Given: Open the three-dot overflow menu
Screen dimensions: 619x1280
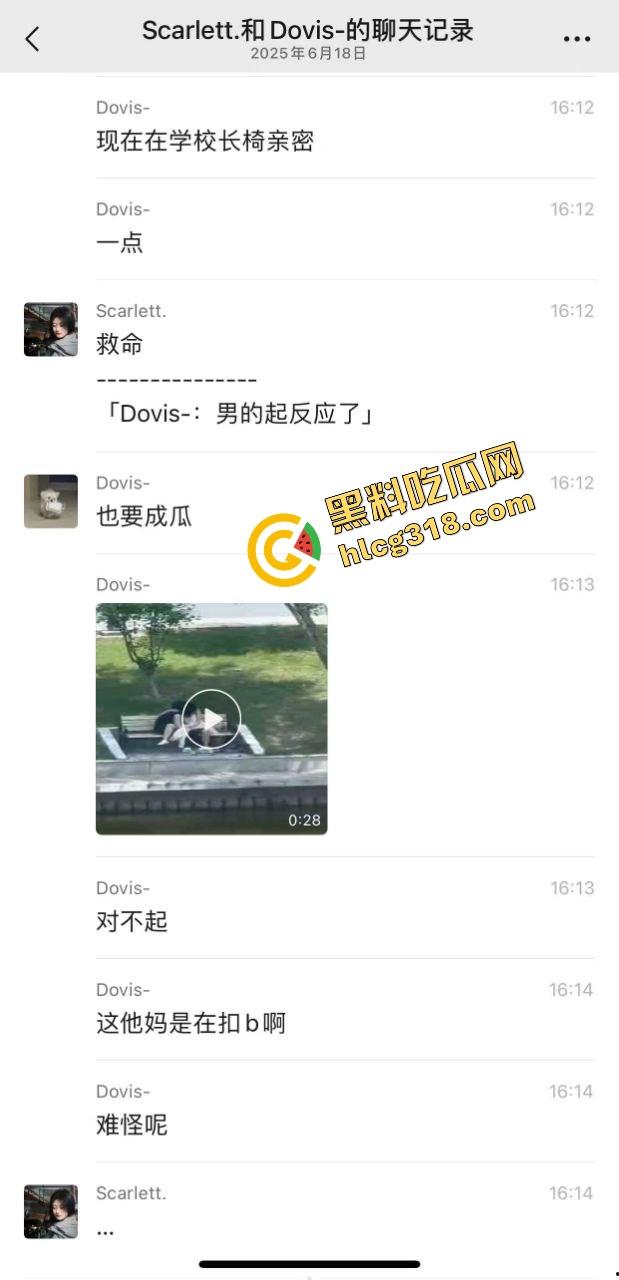Looking at the screenshot, I should [x=577, y=39].
